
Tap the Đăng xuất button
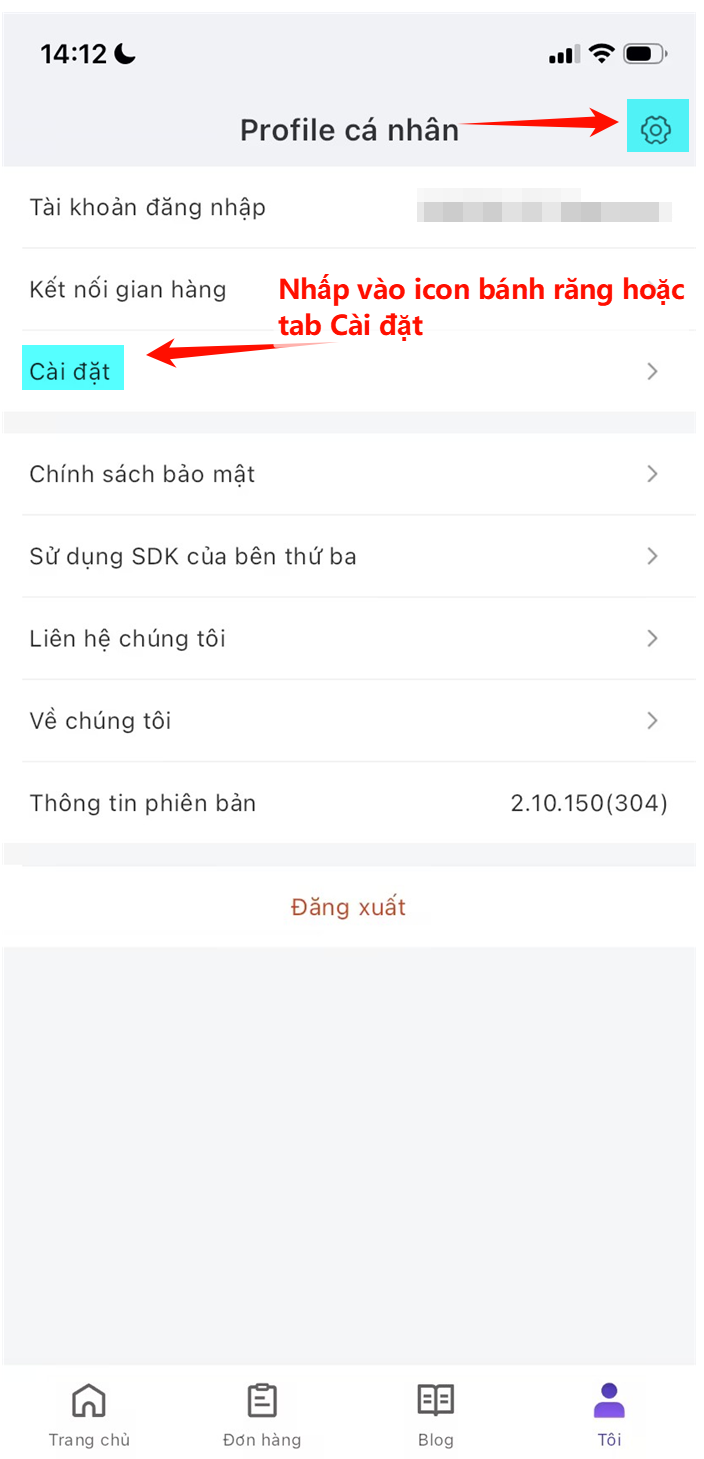(x=348, y=907)
